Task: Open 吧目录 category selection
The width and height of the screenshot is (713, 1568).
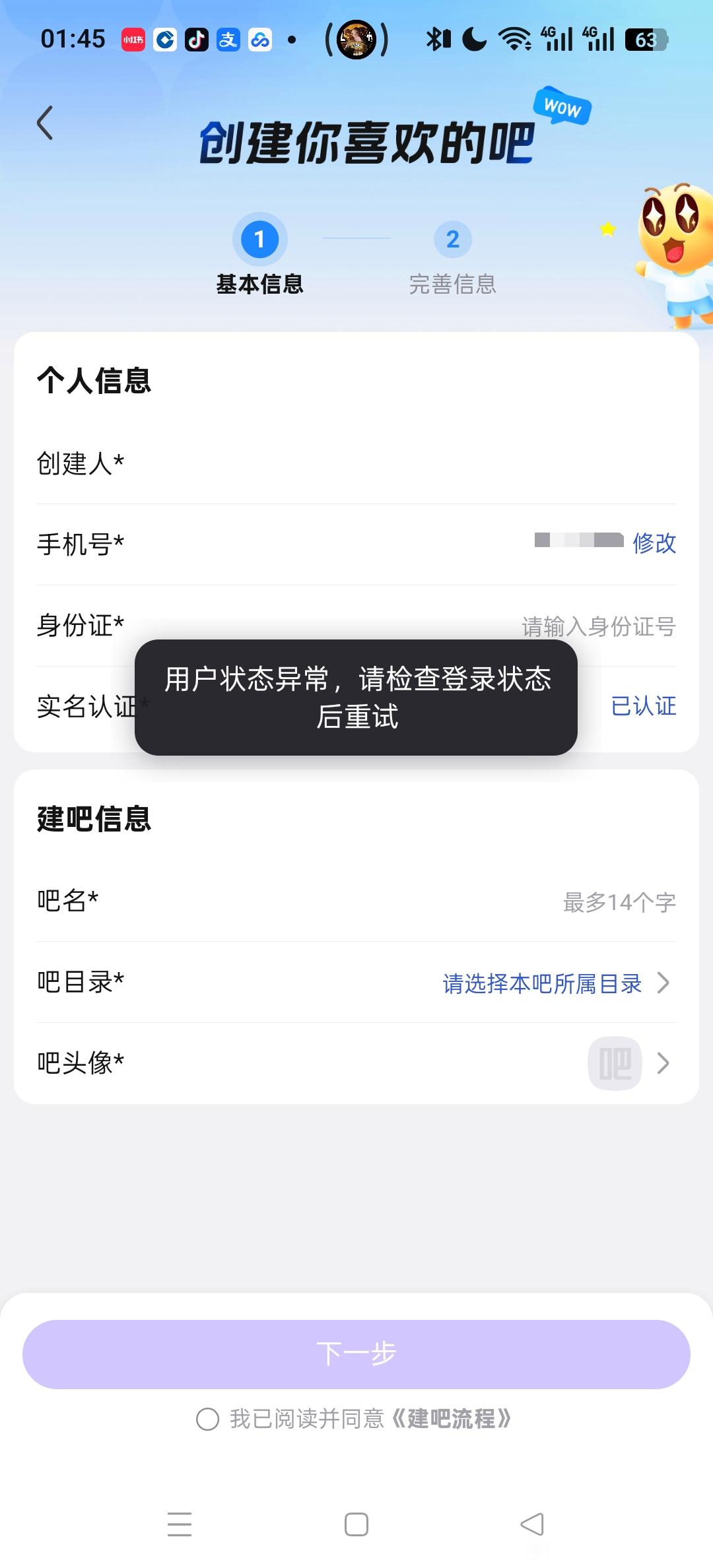Action: 555,983
